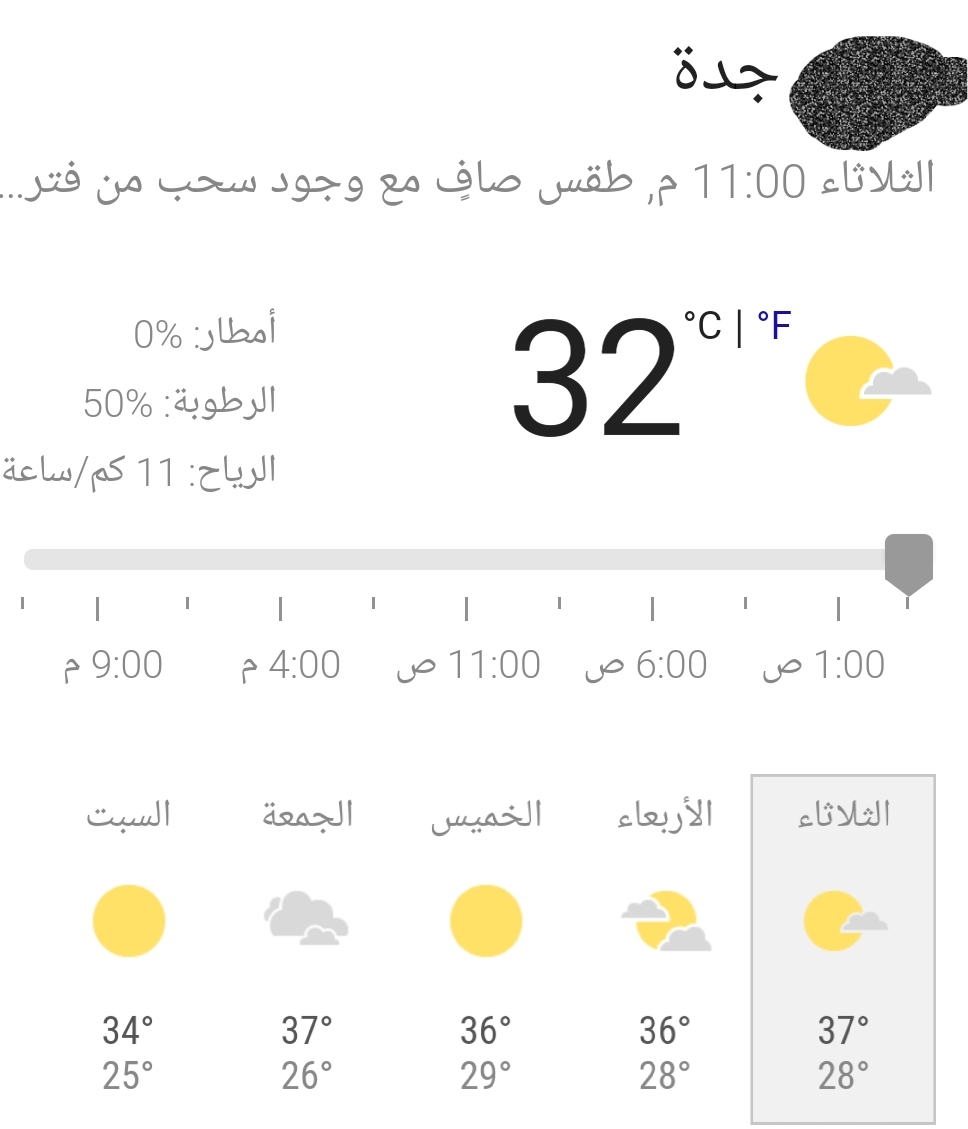Screen dimensions: 968x1129
Task: Select Tuesday (الثلاثاء) forecast
Action: point(843,946)
